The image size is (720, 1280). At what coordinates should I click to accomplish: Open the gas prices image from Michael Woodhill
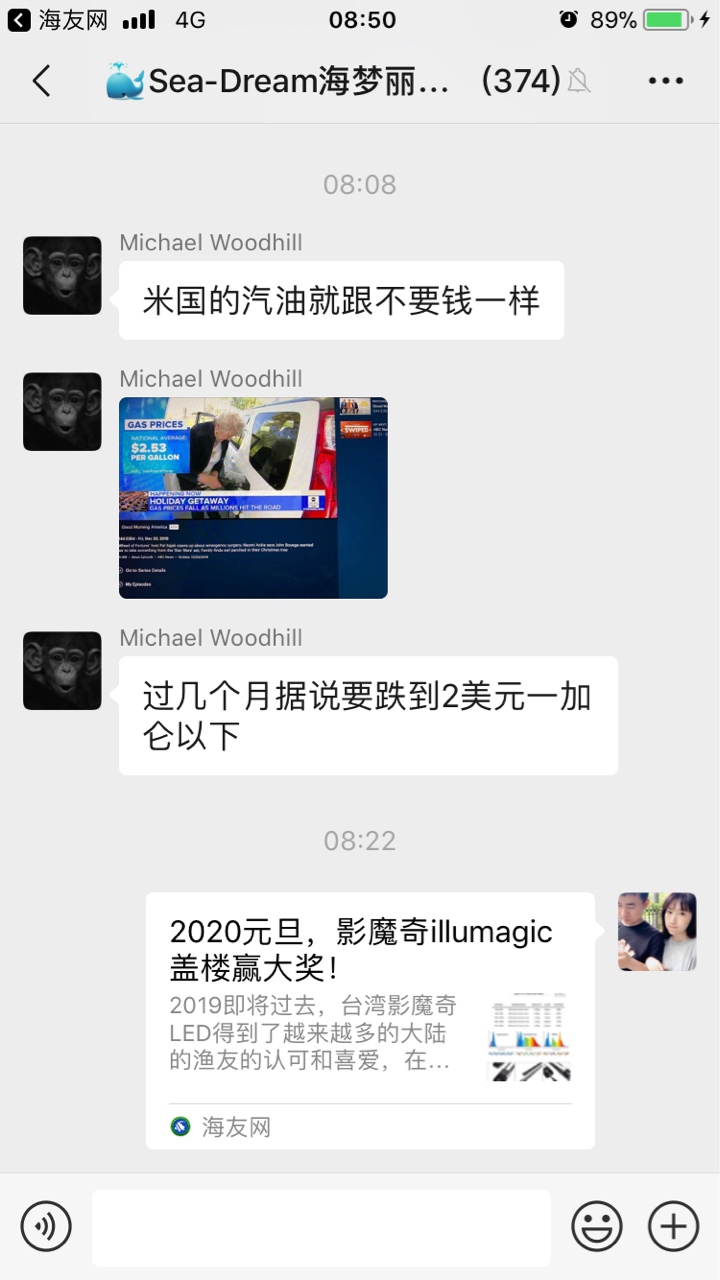pyautogui.click(x=253, y=498)
